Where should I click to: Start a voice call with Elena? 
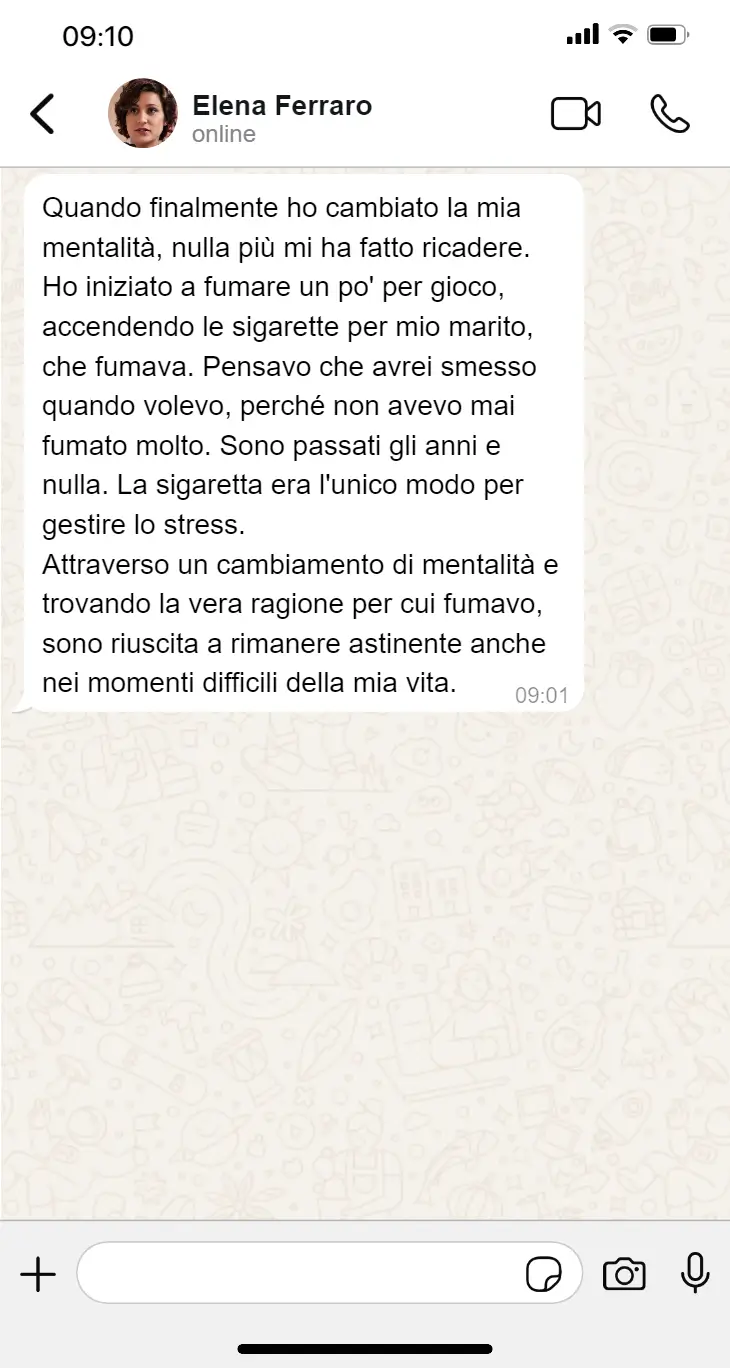click(669, 114)
